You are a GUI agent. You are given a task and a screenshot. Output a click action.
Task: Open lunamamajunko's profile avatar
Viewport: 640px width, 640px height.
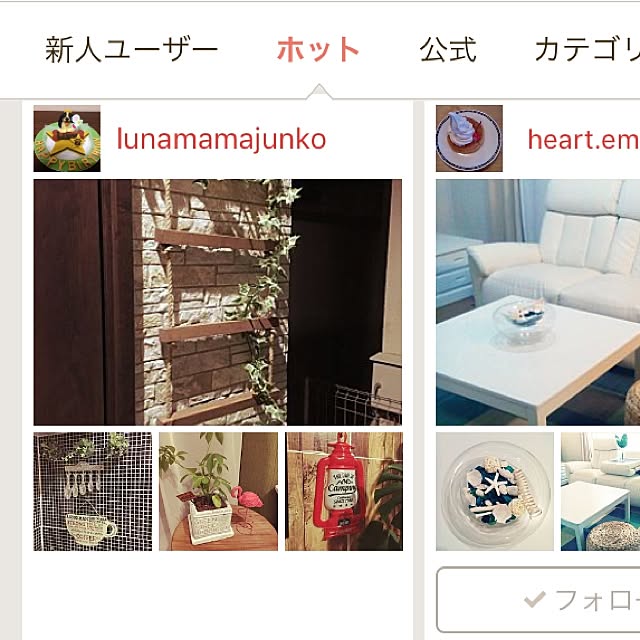(x=67, y=139)
